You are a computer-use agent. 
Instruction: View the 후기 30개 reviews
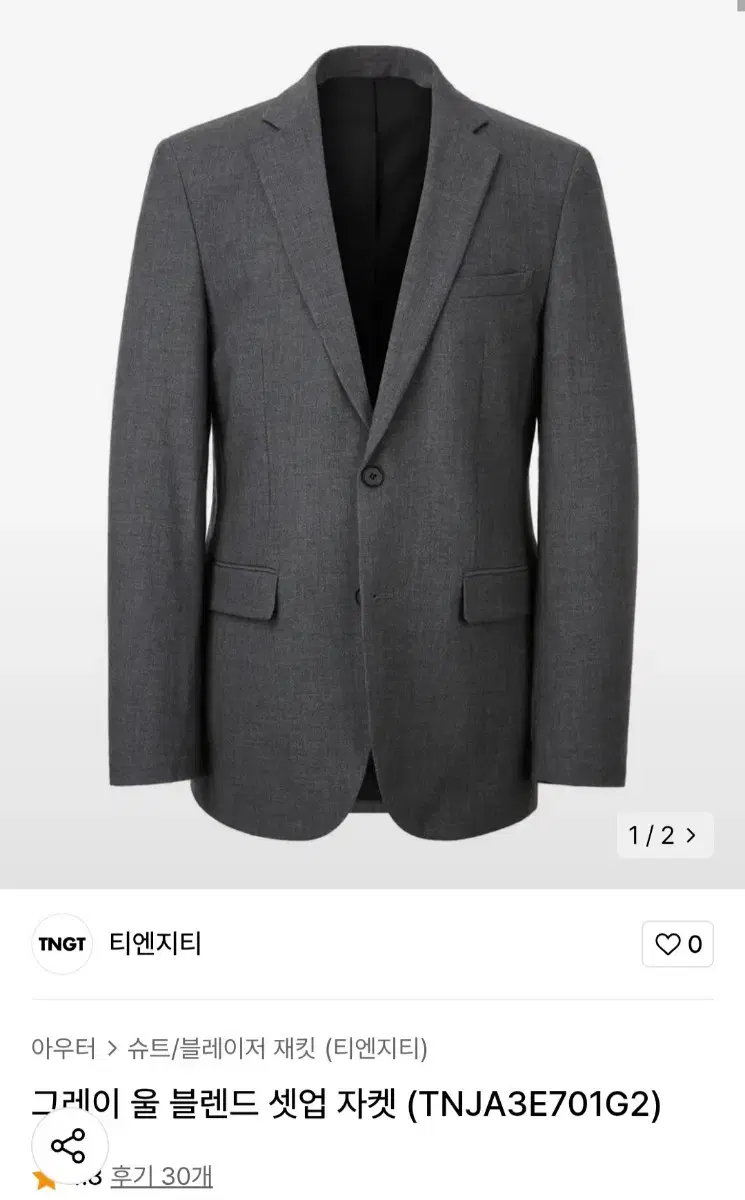(161, 1176)
